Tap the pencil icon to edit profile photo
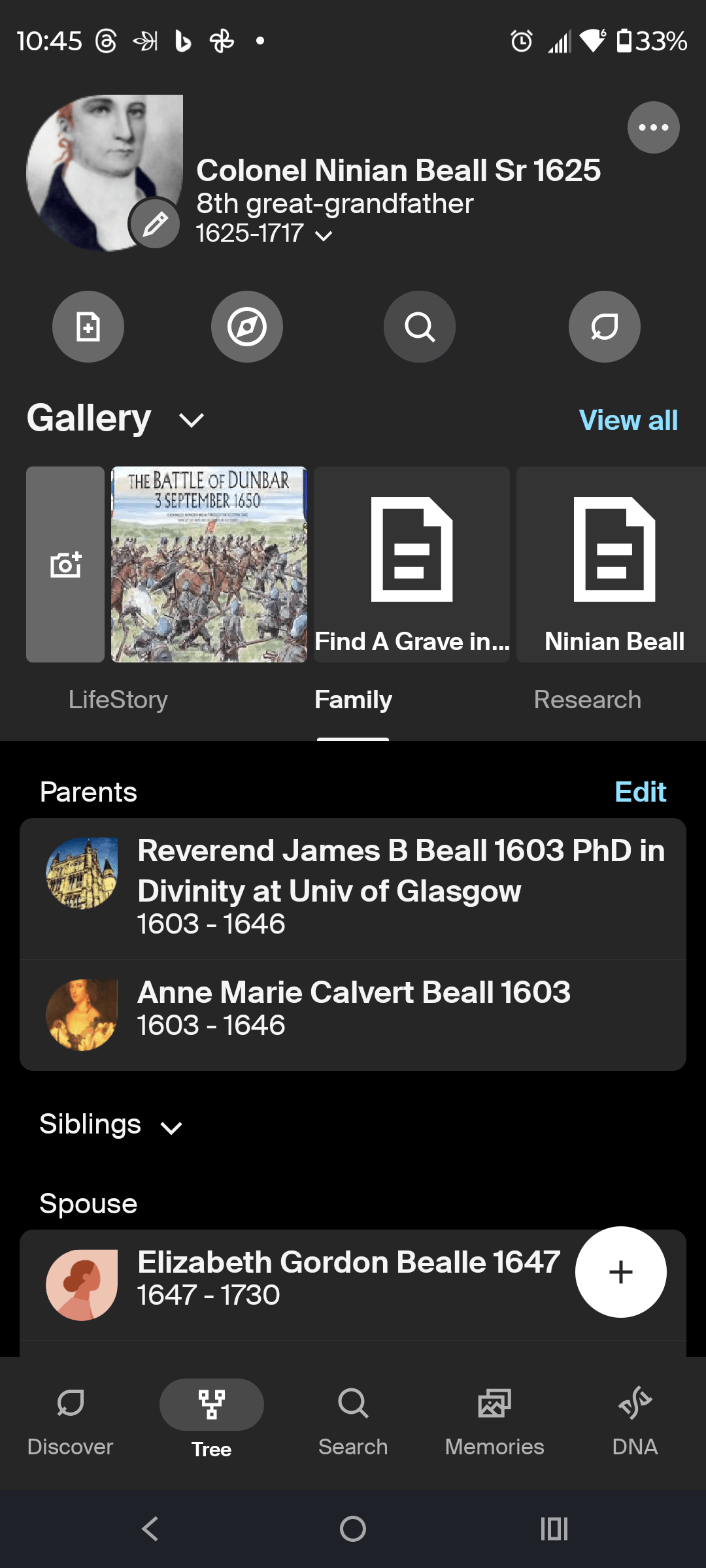Image resolution: width=706 pixels, height=1568 pixels. [154, 224]
